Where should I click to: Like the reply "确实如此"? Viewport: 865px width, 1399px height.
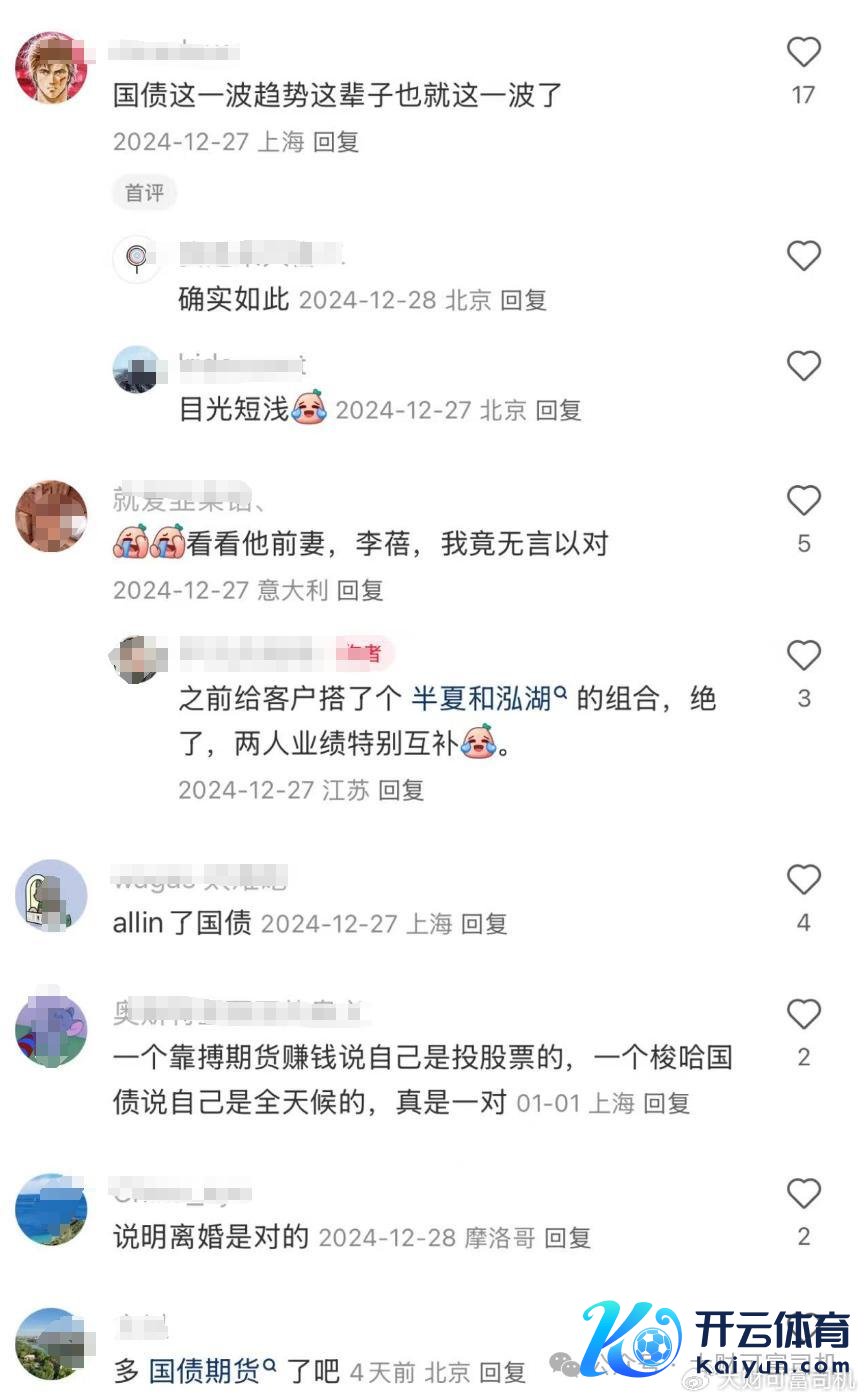[x=803, y=257]
